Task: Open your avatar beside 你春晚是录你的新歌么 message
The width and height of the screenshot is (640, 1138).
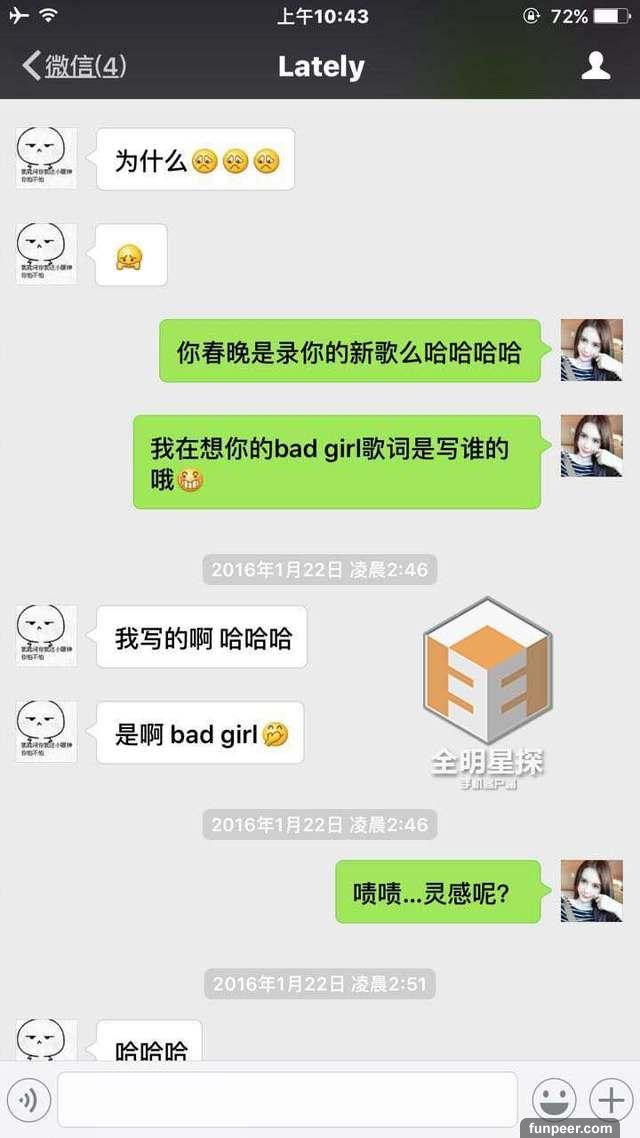Action: [x=591, y=350]
